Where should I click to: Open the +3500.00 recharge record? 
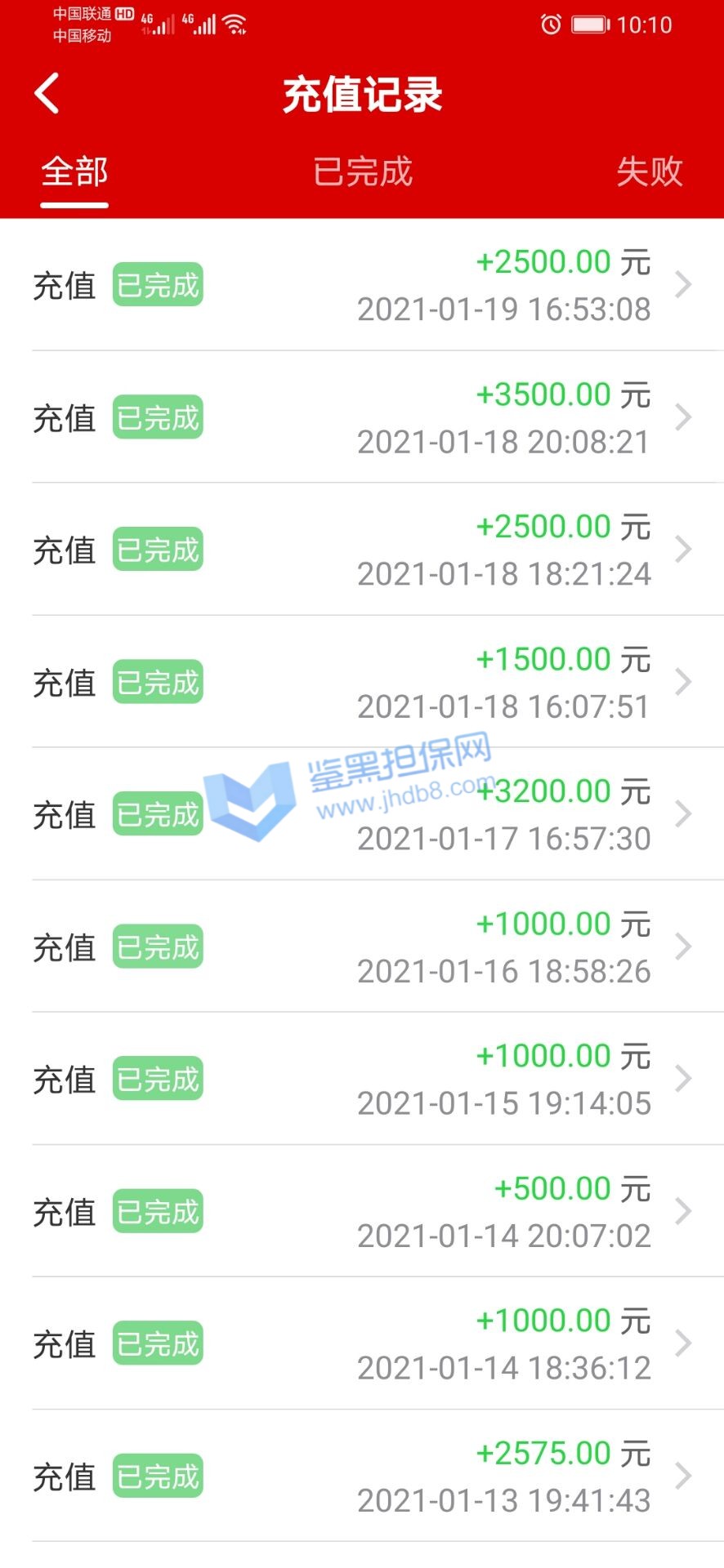coord(362,417)
